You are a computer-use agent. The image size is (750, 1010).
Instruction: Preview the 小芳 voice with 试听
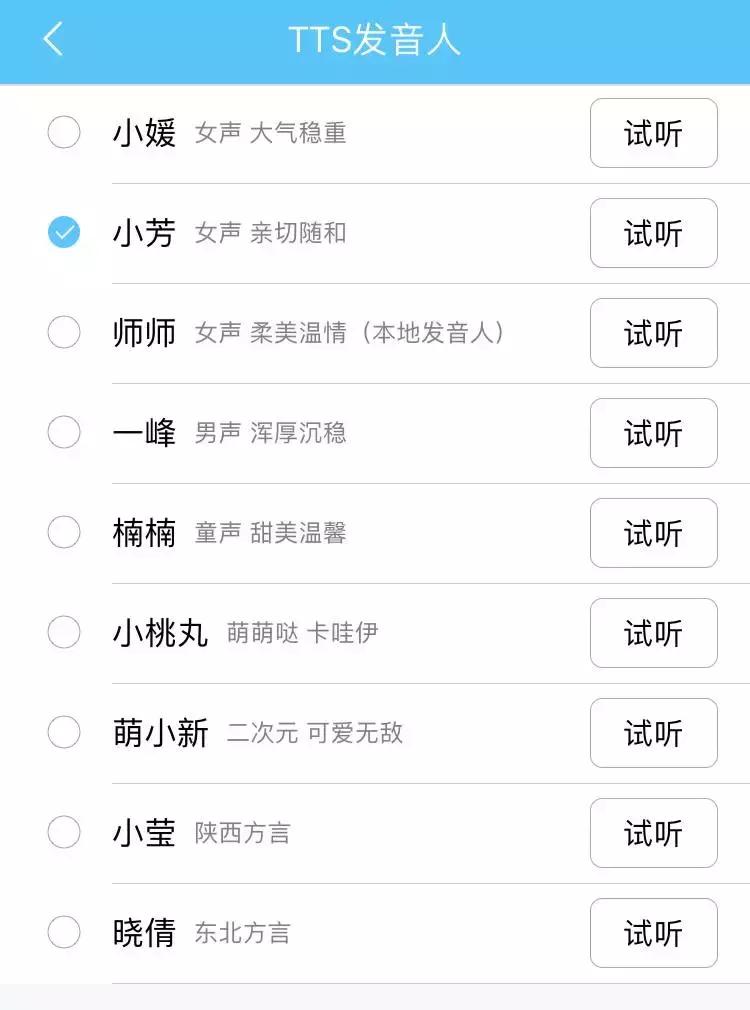pyautogui.click(x=653, y=232)
